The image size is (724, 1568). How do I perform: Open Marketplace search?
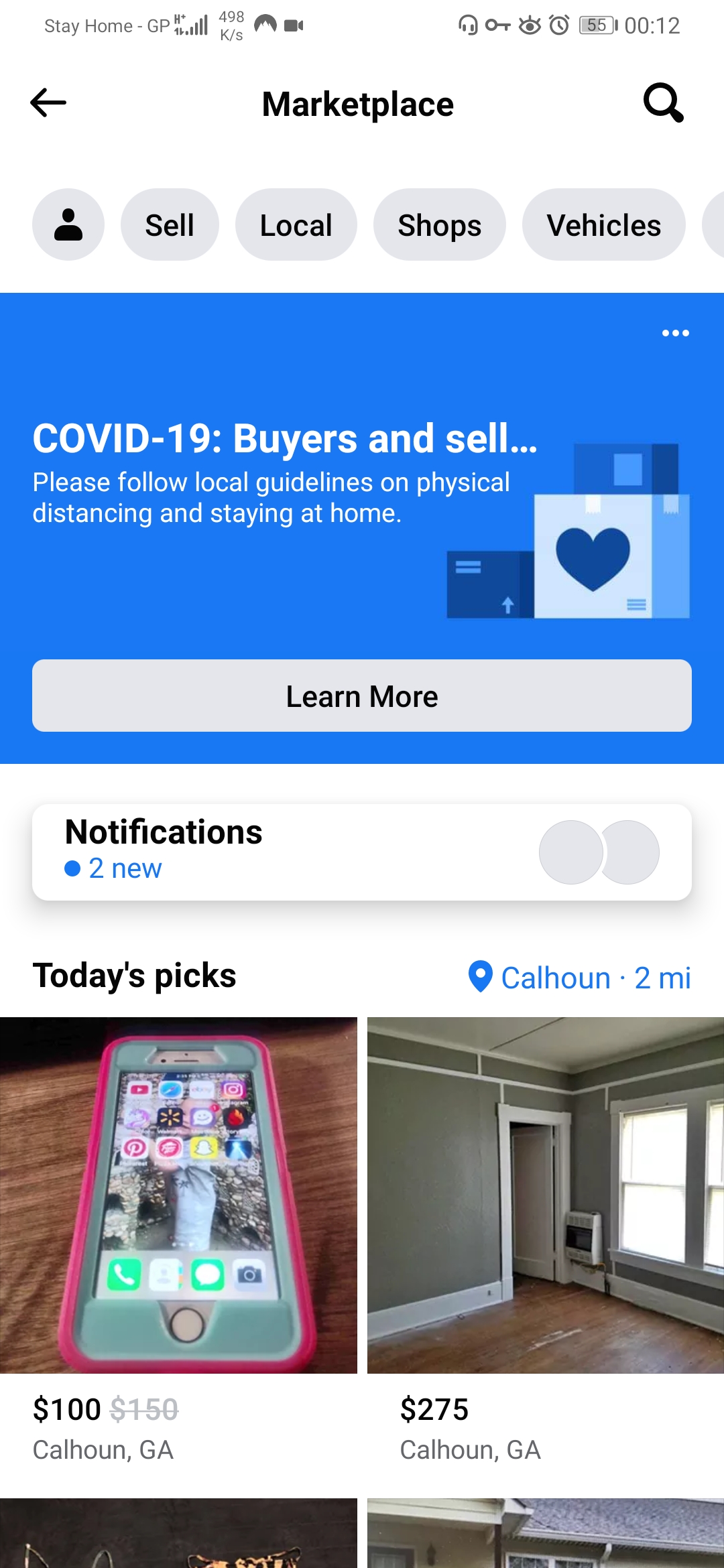[x=663, y=103]
